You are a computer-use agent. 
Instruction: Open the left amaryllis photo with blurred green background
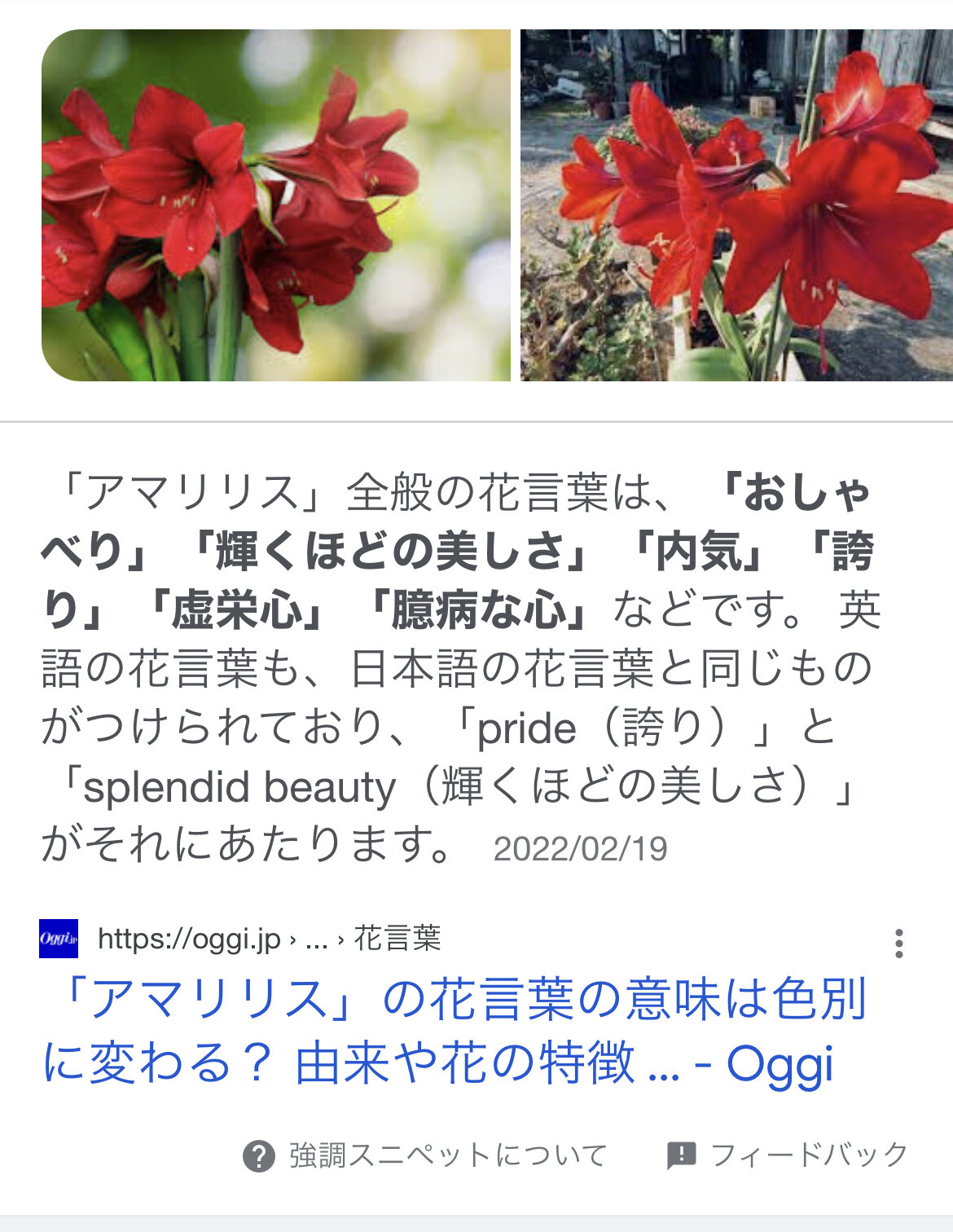click(275, 205)
